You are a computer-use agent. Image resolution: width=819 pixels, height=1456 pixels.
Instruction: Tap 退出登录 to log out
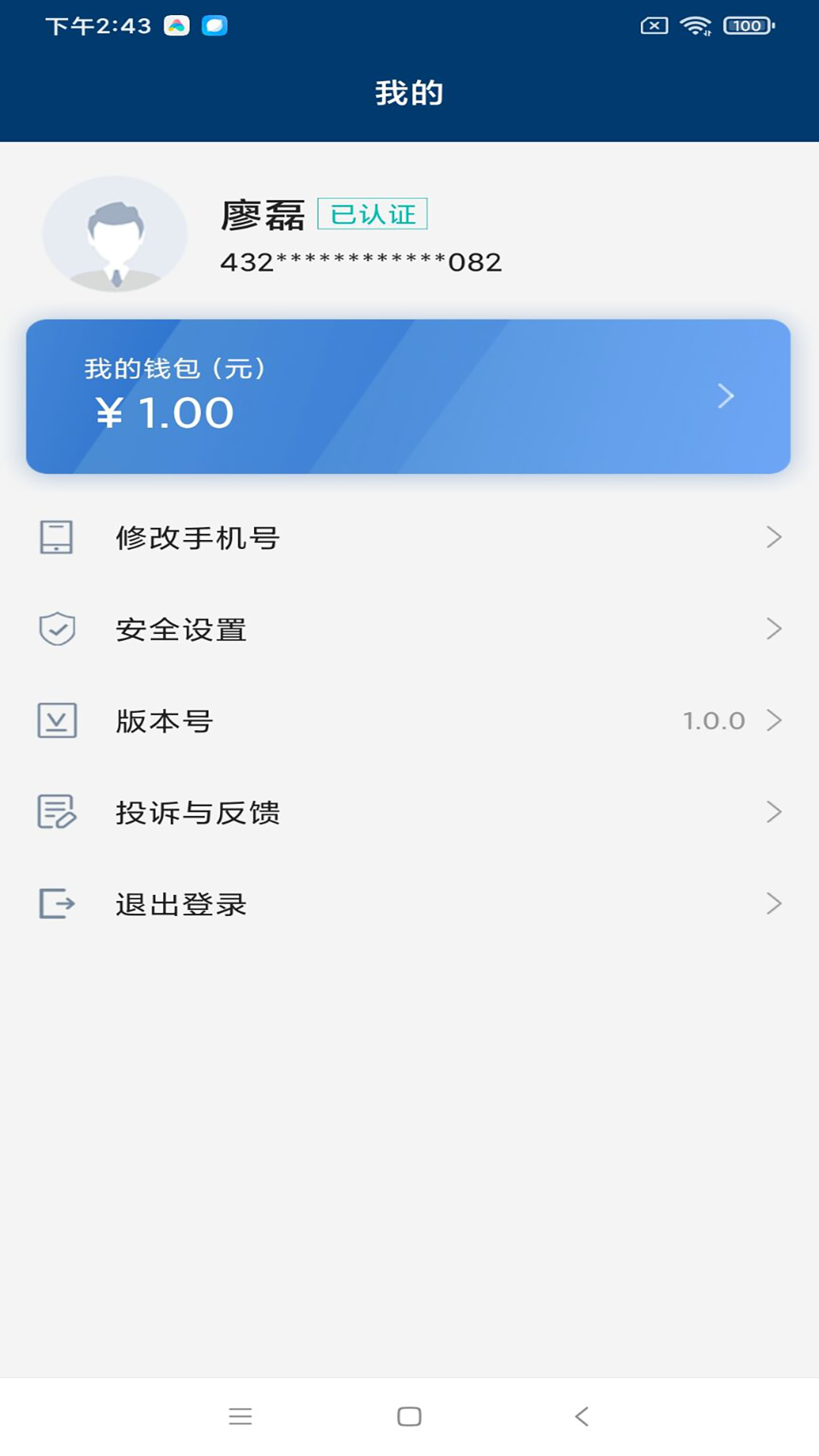[x=181, y=902]
